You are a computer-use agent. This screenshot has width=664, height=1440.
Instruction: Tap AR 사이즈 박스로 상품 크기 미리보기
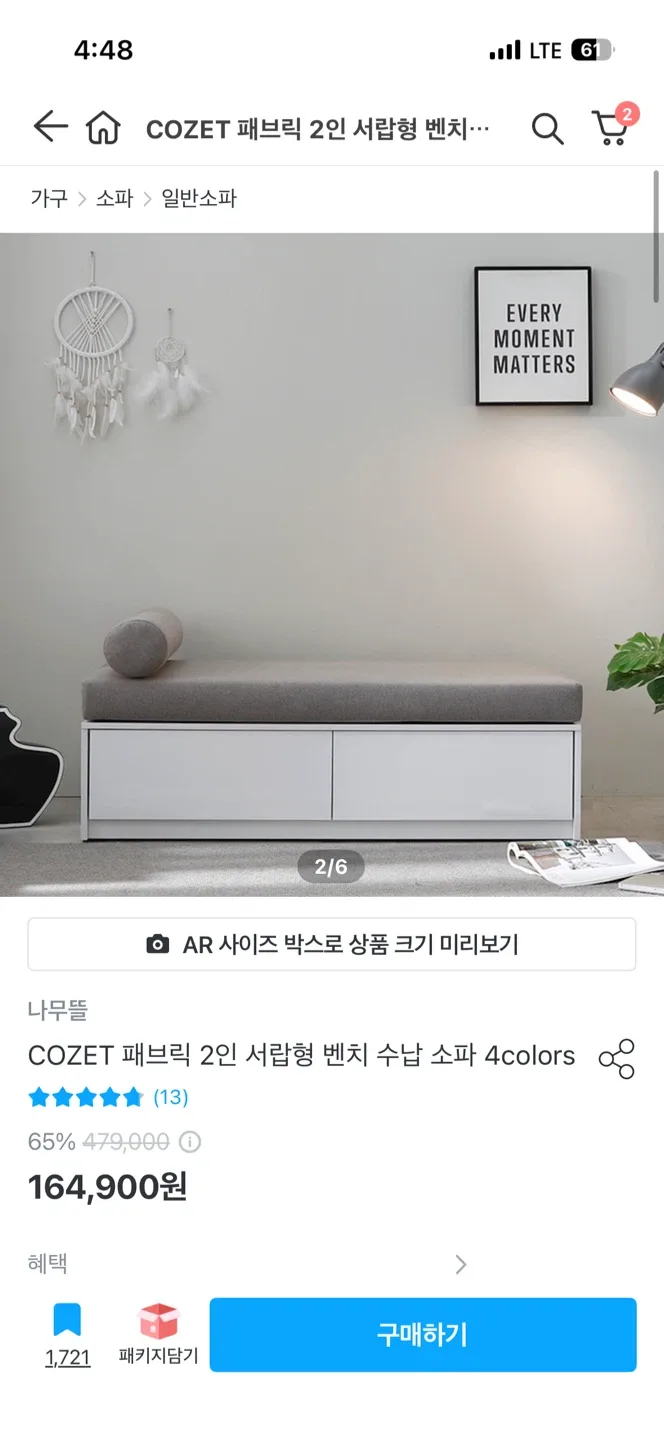(x=331, y=944)
